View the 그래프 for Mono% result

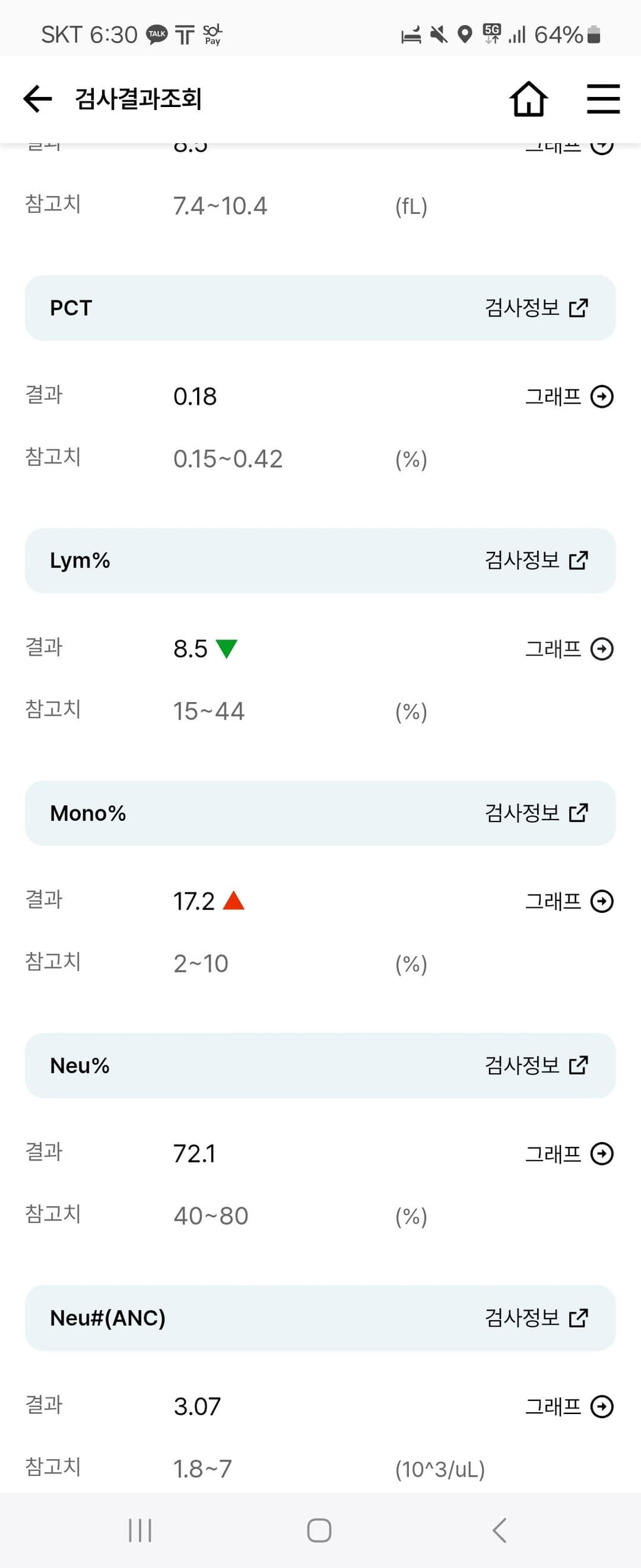pos(568,901)
